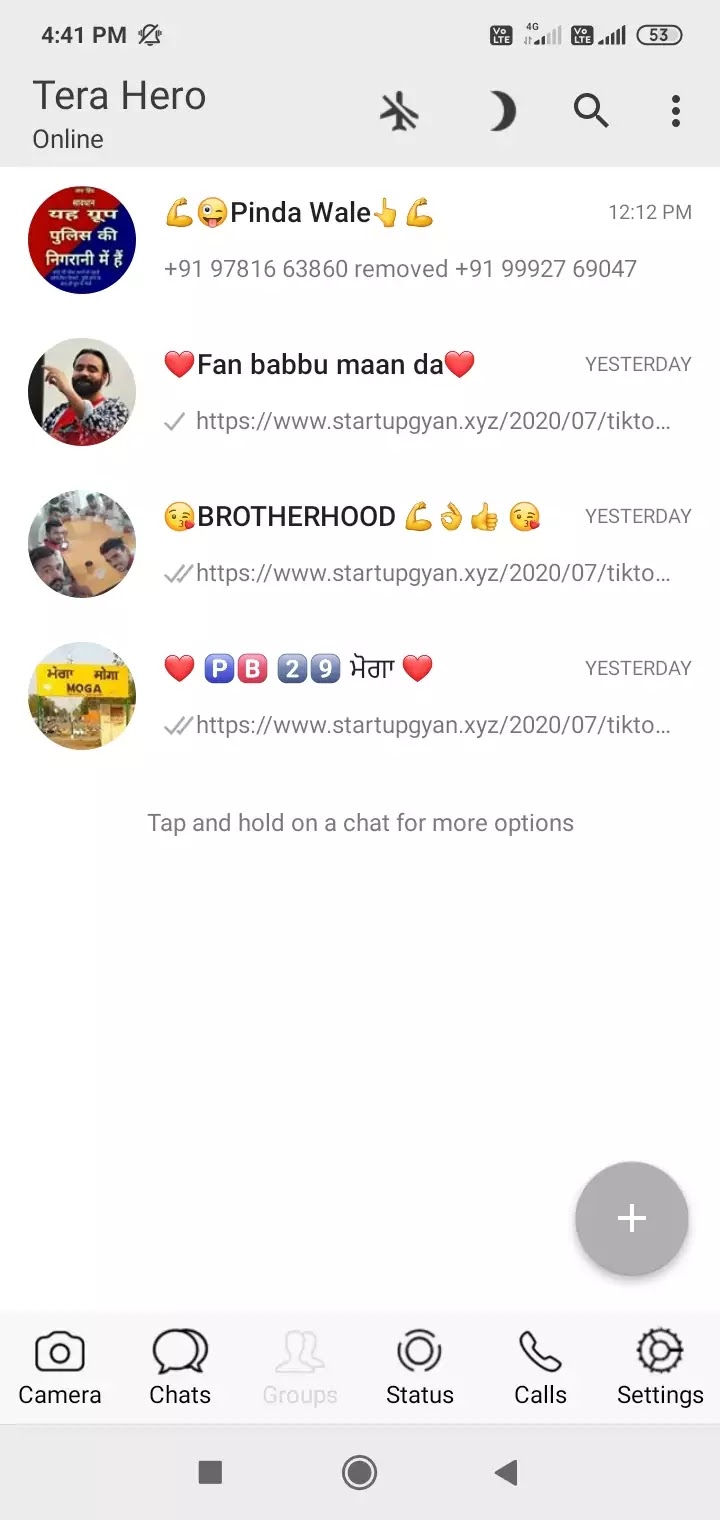The width and height of the screenshot is (720, 1520).
Task: Switch to the Calls tab
Action: tap(540, 1368)
